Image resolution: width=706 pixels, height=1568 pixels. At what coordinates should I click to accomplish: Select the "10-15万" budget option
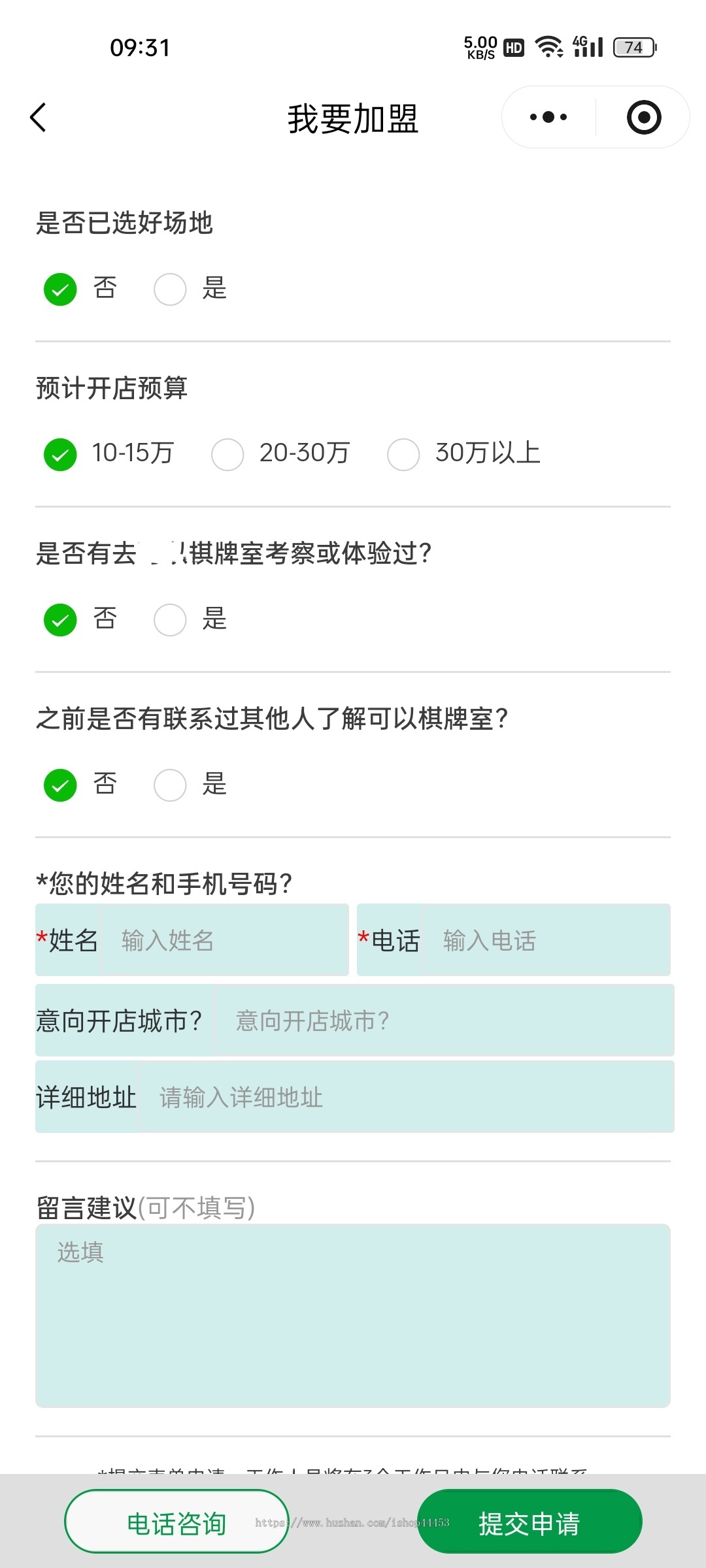coord(59,455)
